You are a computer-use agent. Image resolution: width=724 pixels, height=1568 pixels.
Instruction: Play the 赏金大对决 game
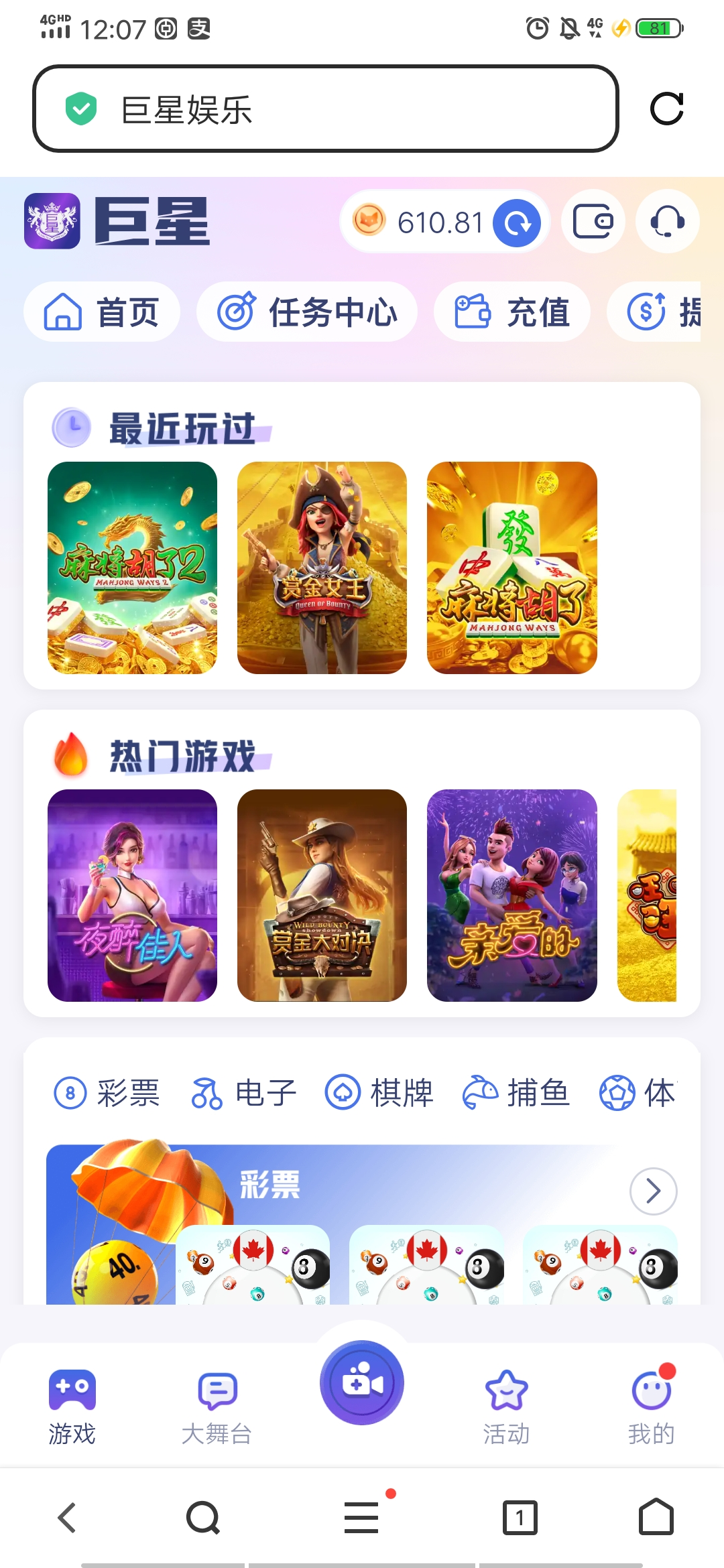click(x=322, y=895)
